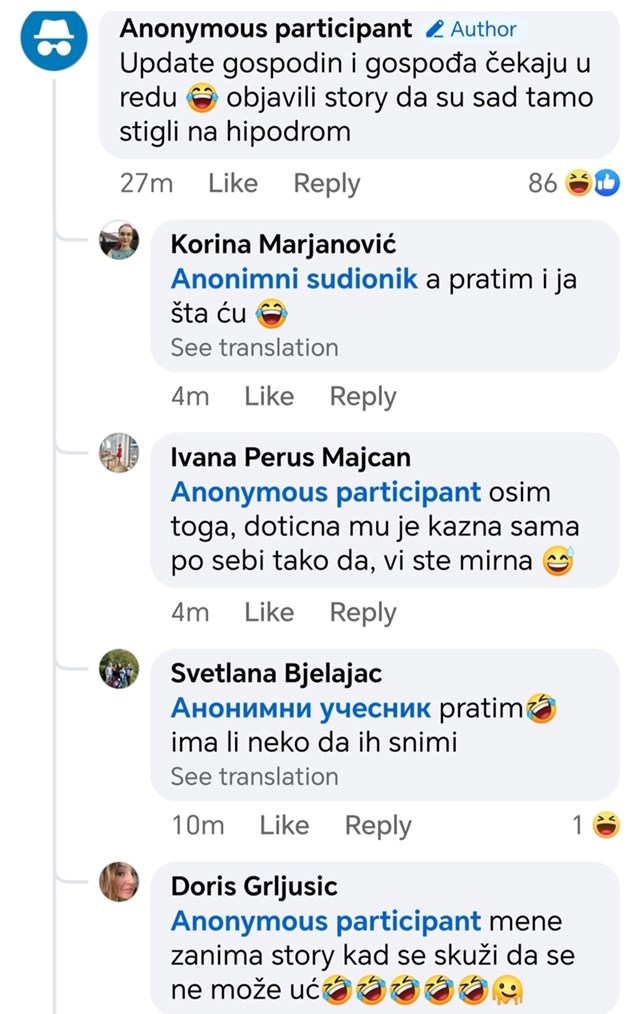Like Korina Marjanović's comment
The image size is (640, 1014).
click(x=268, y=397)
